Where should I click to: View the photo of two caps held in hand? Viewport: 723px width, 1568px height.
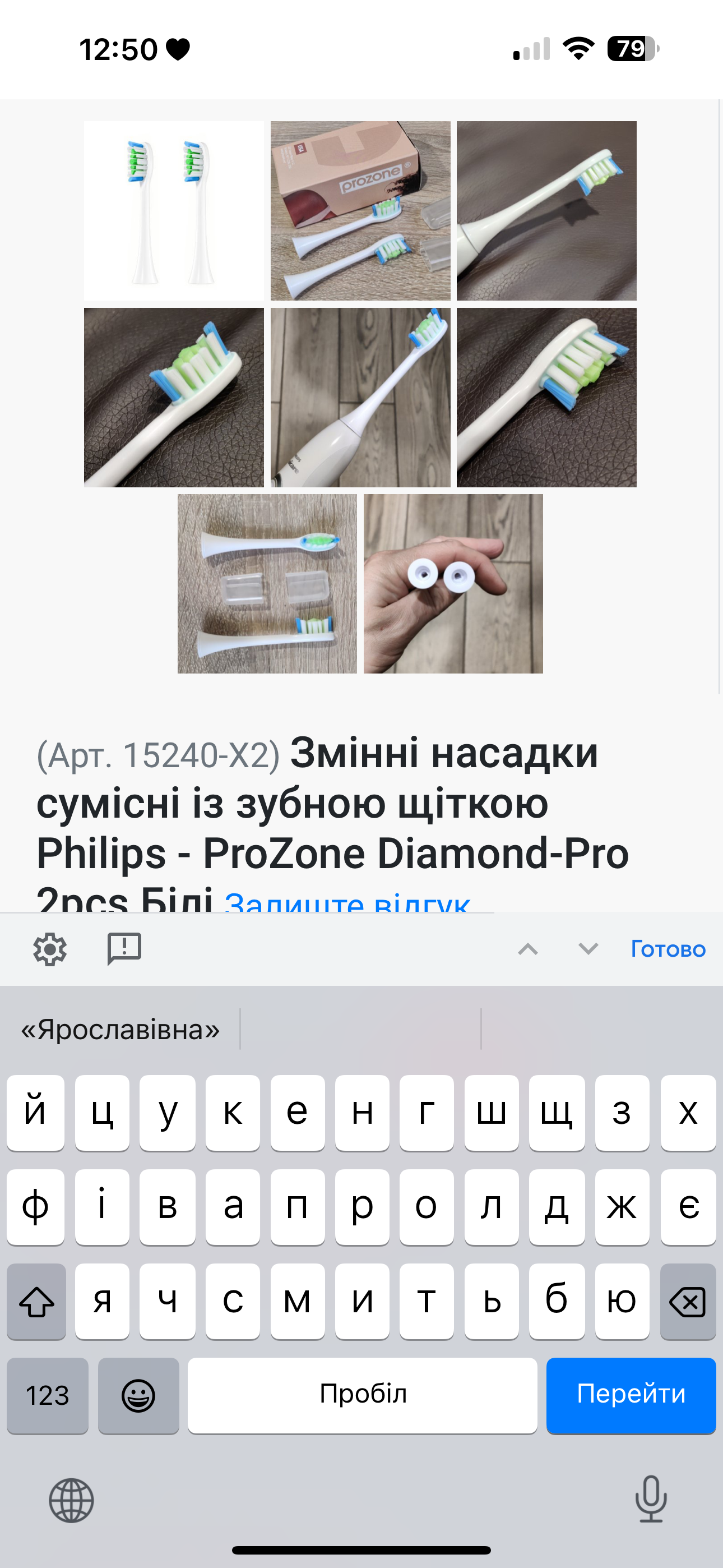(453, 583)
